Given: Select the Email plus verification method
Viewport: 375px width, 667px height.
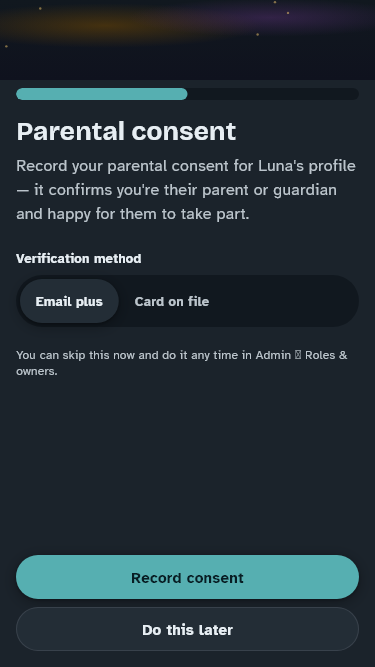Looking at the screenshot, I should point(69,301).
